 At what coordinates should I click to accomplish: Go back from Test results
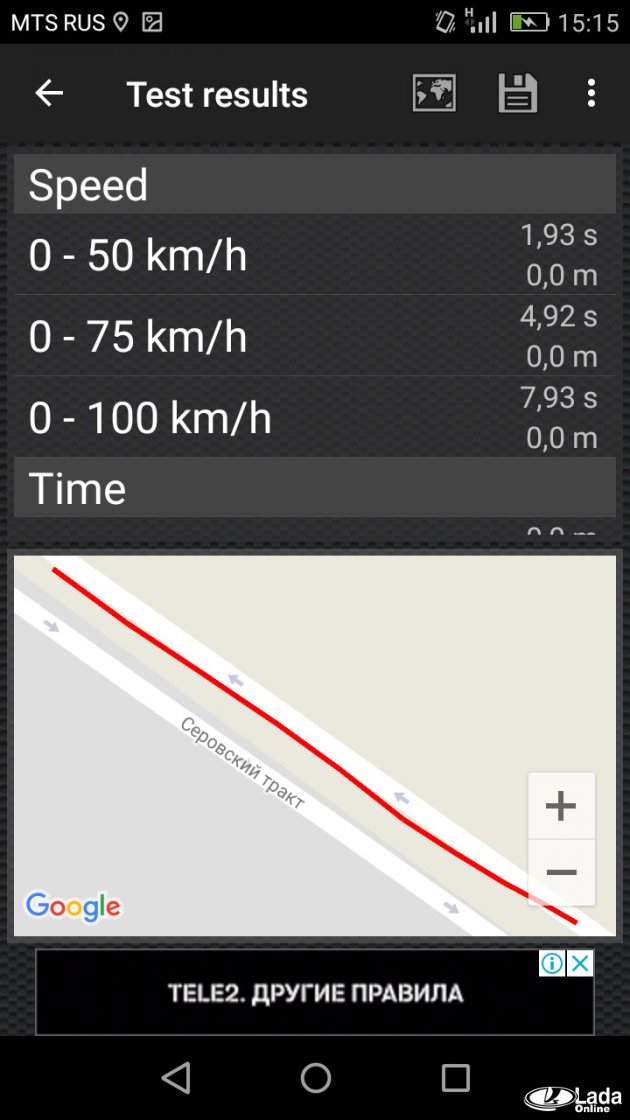[49, 94]
